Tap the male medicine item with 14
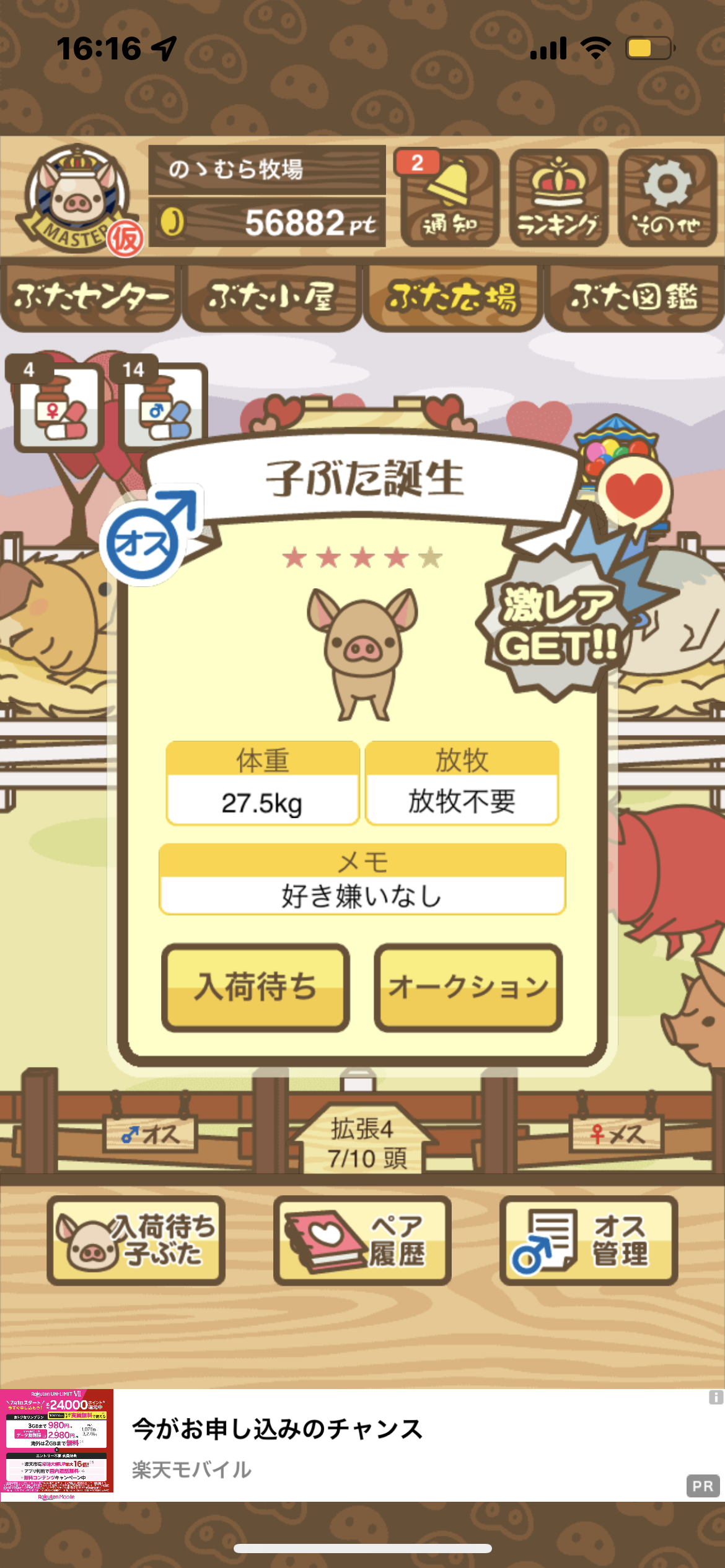Screen dimensions: 725x1568 162,403
